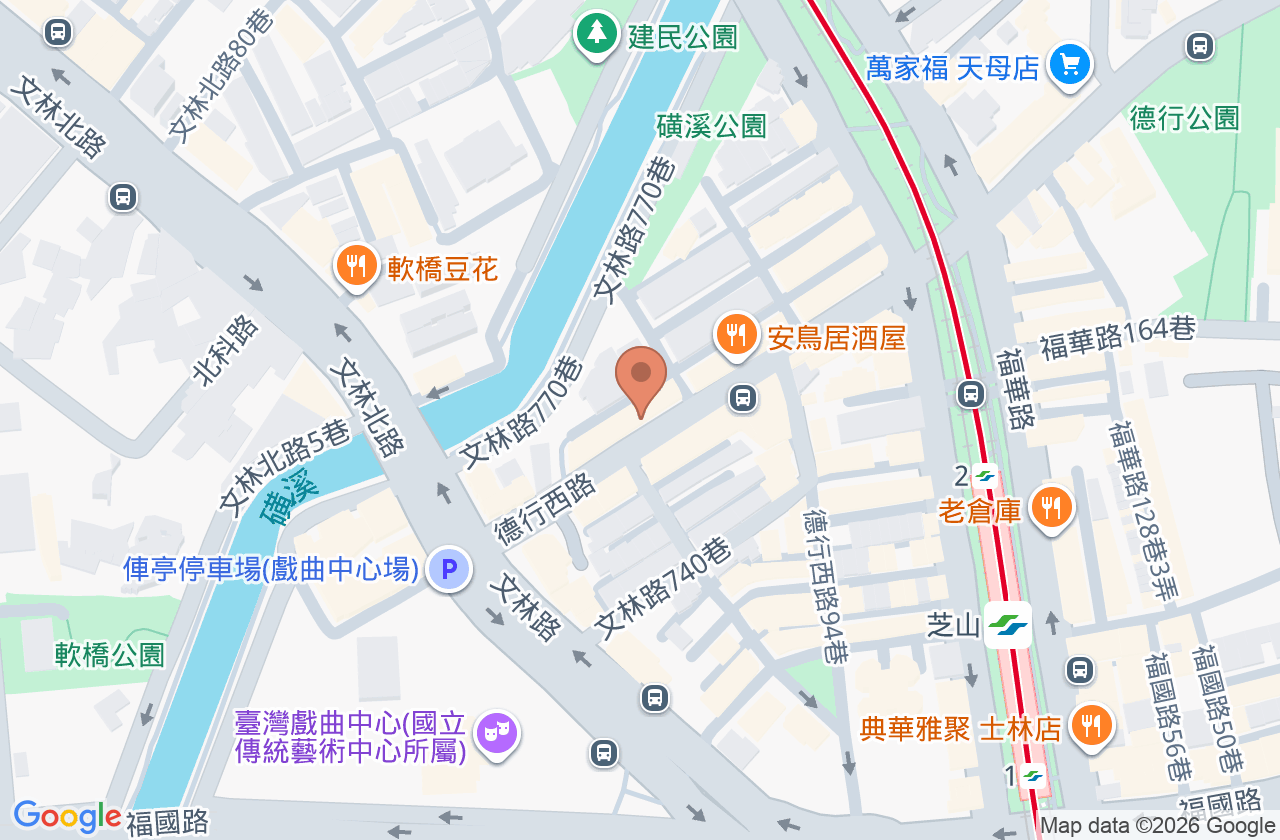Tap the 臺灣戲曲中心 theater marker
Viewport: 1280px width, 840px height.
tap(496, 735)
